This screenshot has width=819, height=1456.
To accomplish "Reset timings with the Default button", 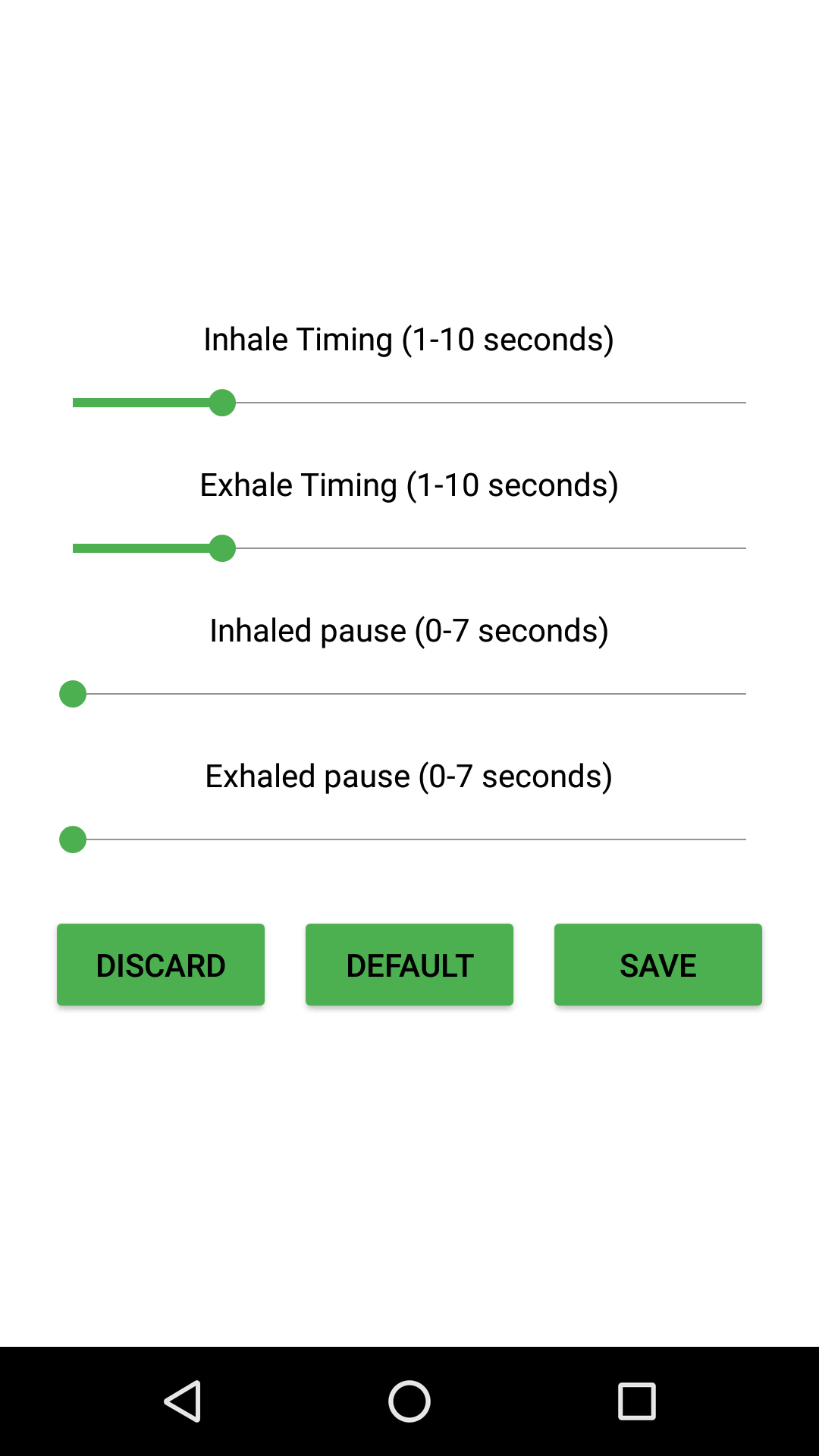I will point(409,965).
